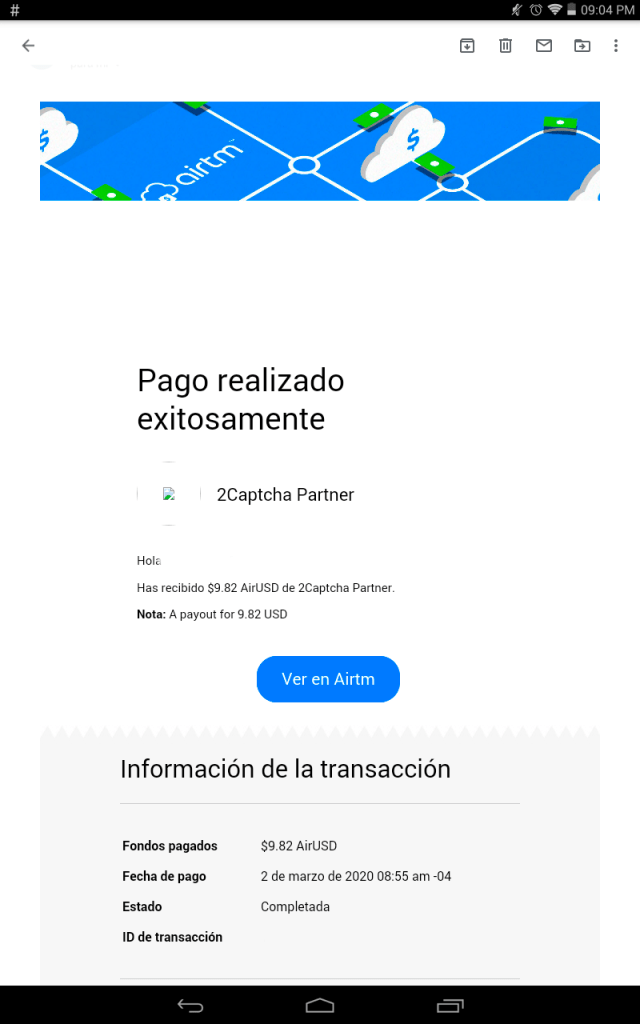Archive this email
640x1024 pixels.
tap(467, 45)
